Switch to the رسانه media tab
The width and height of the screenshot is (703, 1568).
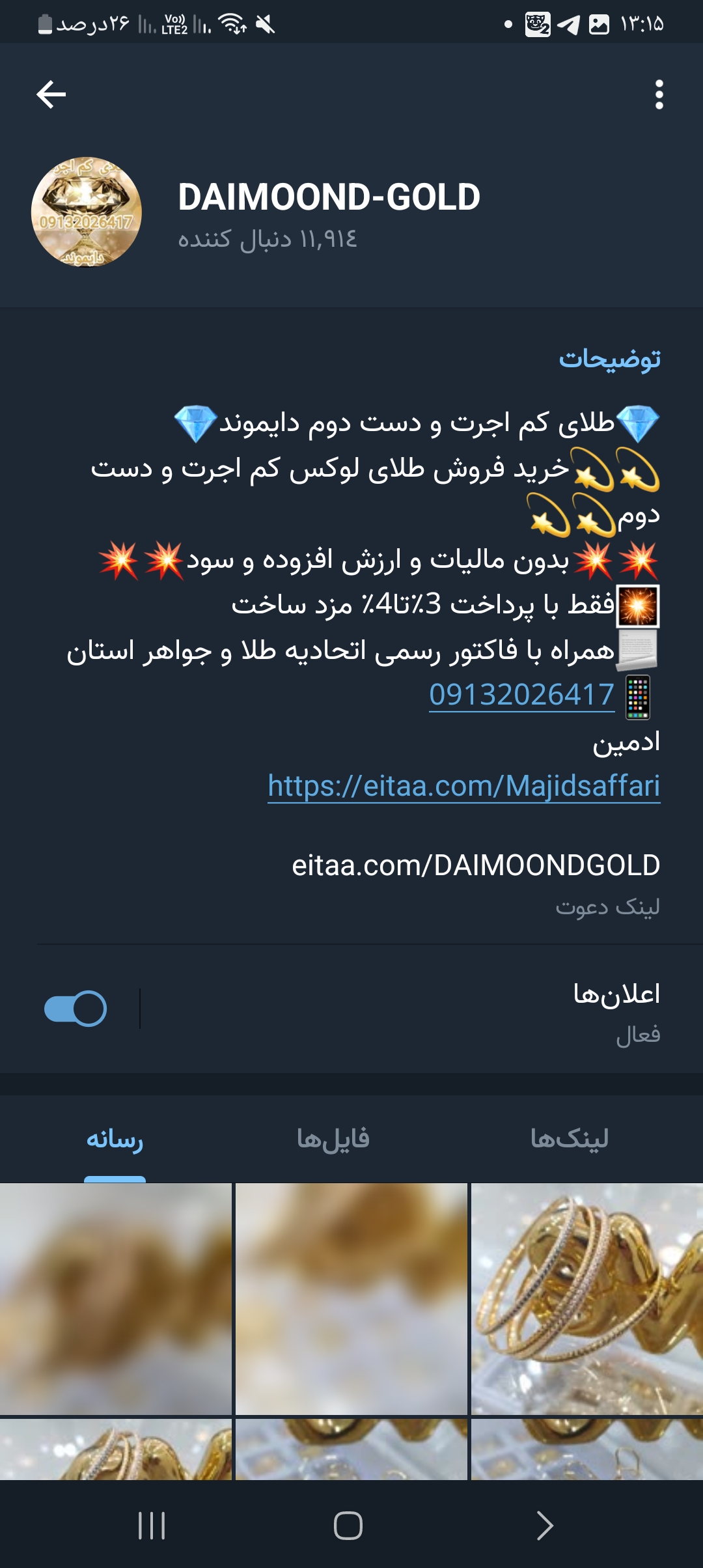point(115,1139)
